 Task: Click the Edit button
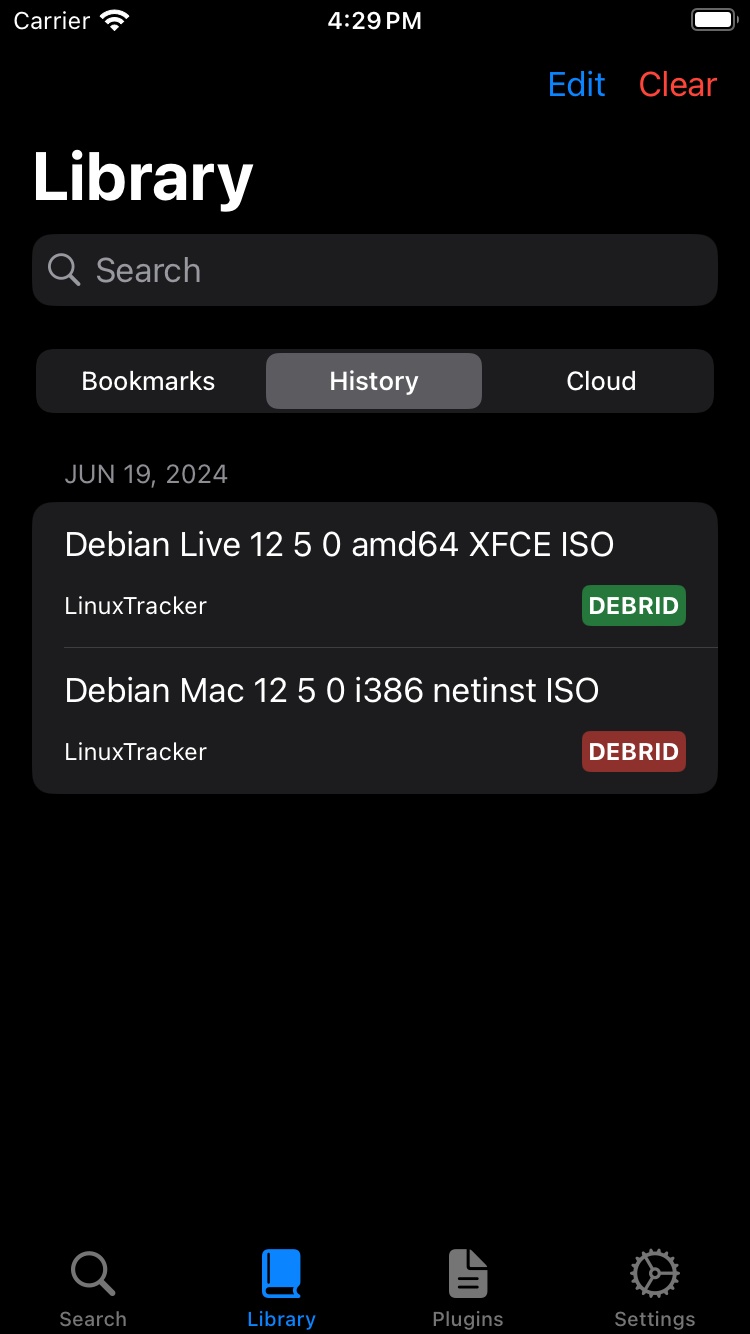click(x=576, y=85)
